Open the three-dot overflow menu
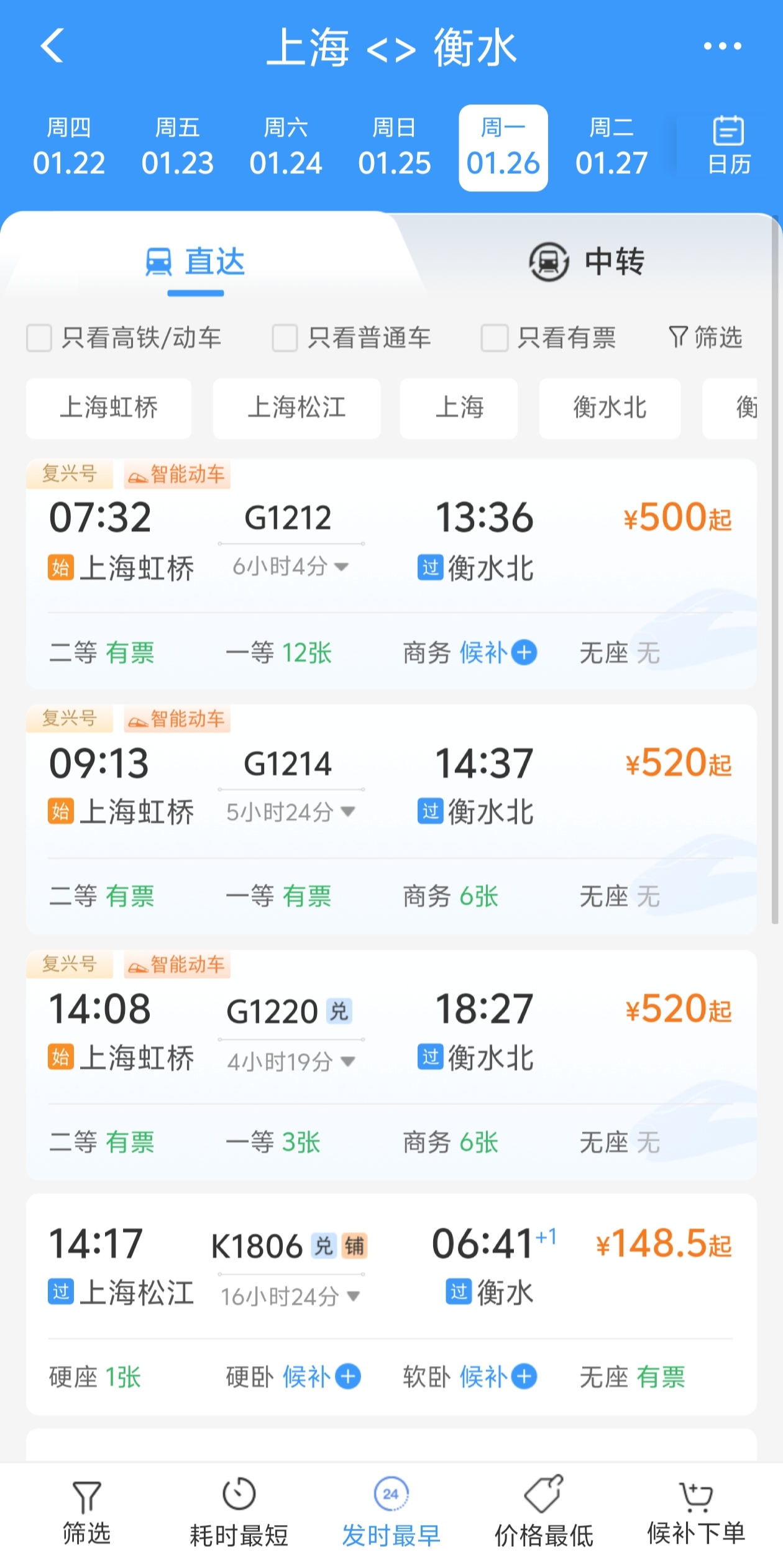Viewport: 783px width, 1568px height. 722,46
